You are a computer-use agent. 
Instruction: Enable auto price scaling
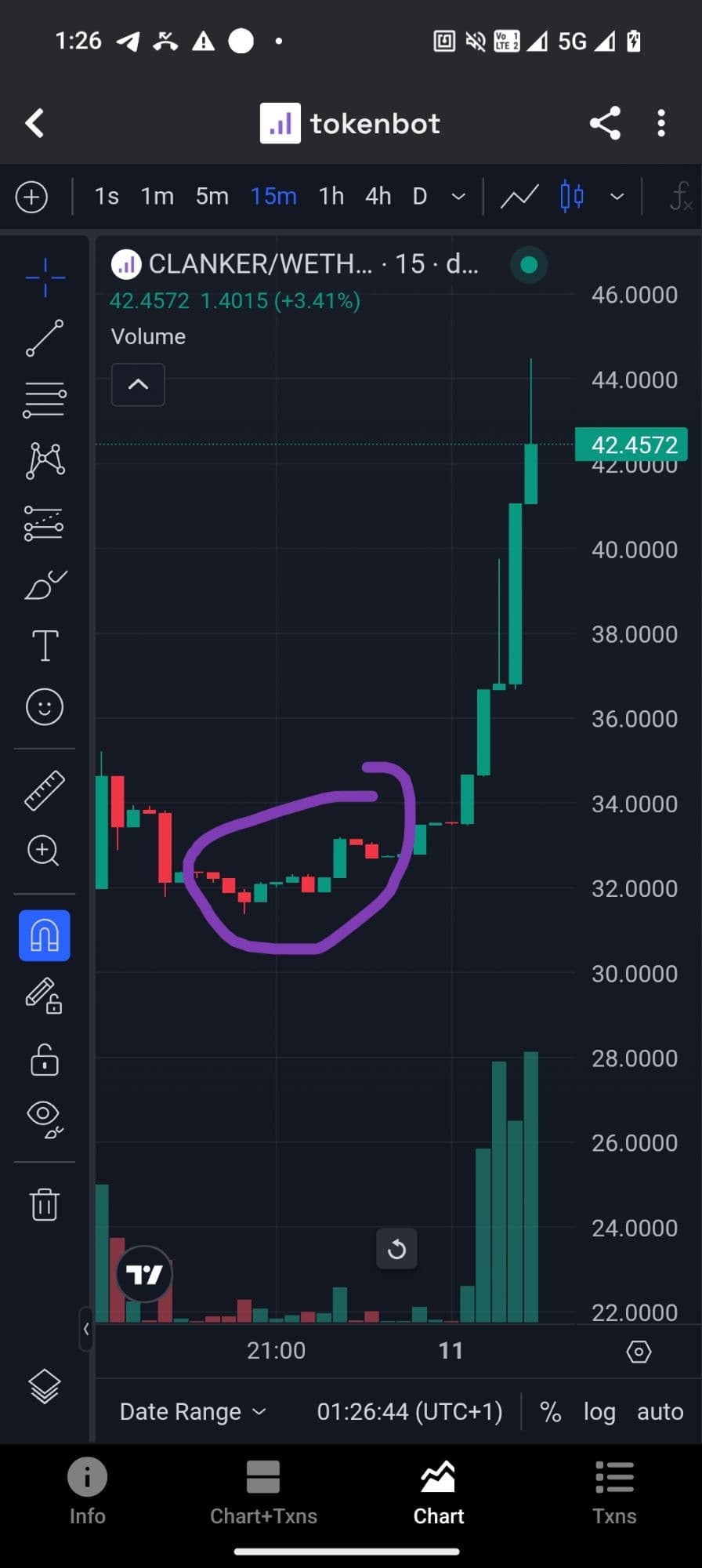click(660, 1412)
